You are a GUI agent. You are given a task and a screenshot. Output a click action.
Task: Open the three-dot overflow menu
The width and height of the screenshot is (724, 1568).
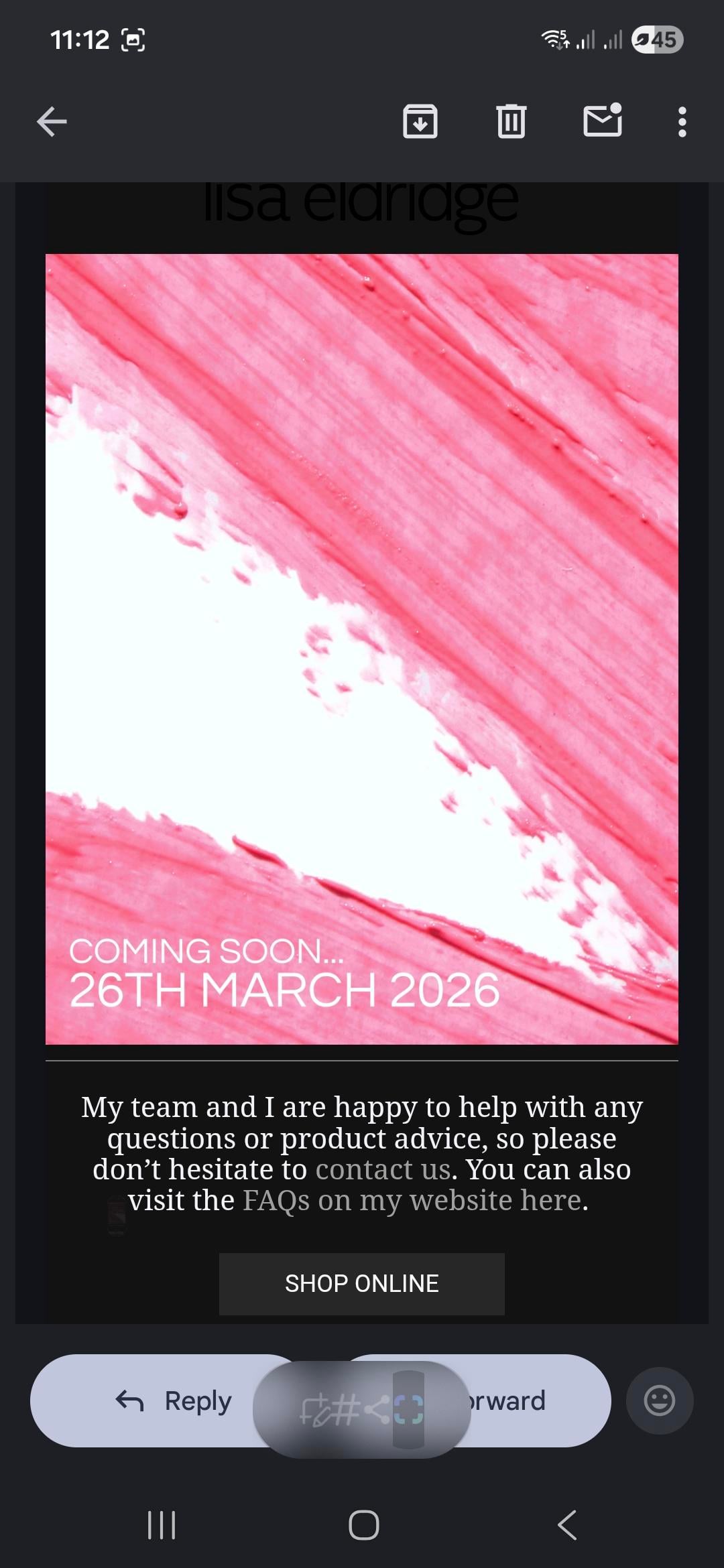[x=682, y=122]
